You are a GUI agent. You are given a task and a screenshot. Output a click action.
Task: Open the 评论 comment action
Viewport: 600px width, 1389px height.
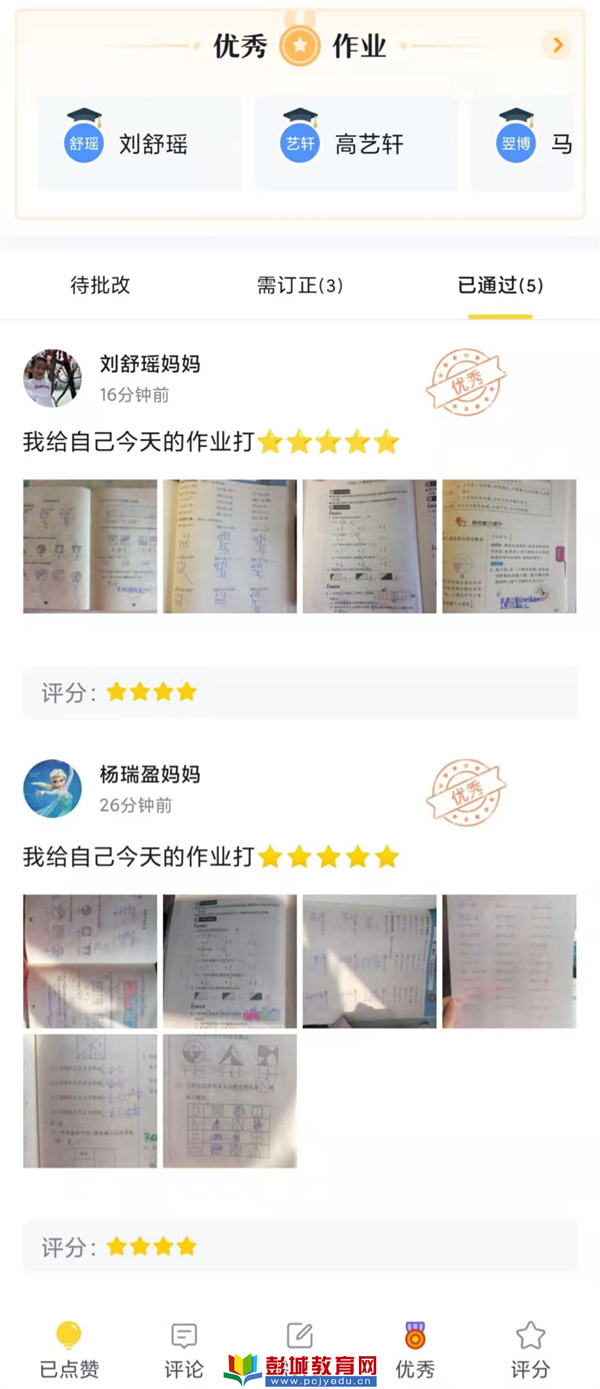pyautogui.click(x=184, y=1348)
